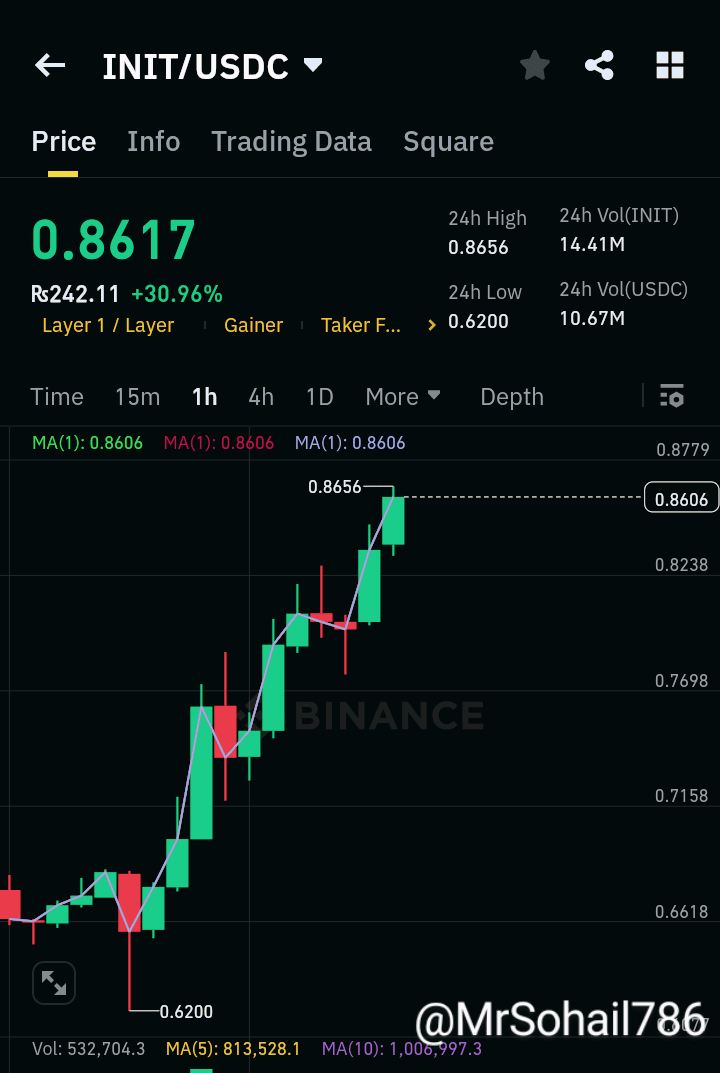Select the 15m chart interval
Image resolution: width=720 pixels, height=1073 pixels.
tap(137, 397)
